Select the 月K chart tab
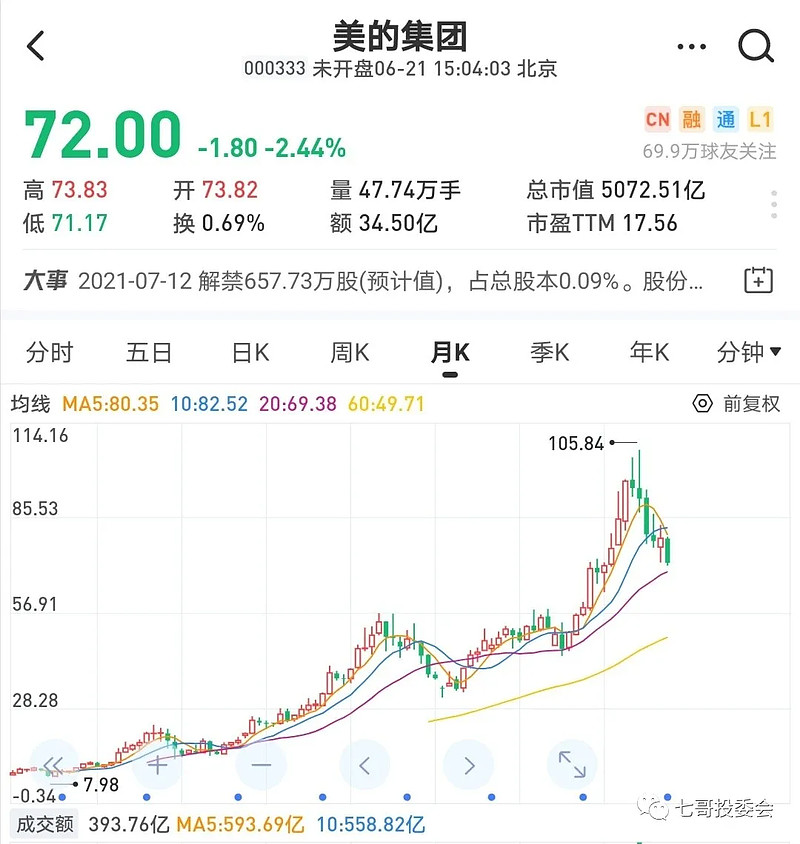 tap(450, 352)
